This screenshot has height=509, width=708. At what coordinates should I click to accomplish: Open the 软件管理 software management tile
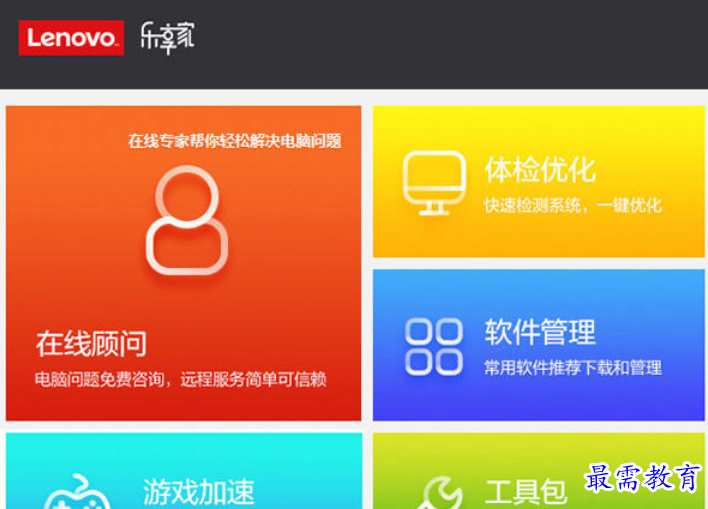(x=538, y=345)
